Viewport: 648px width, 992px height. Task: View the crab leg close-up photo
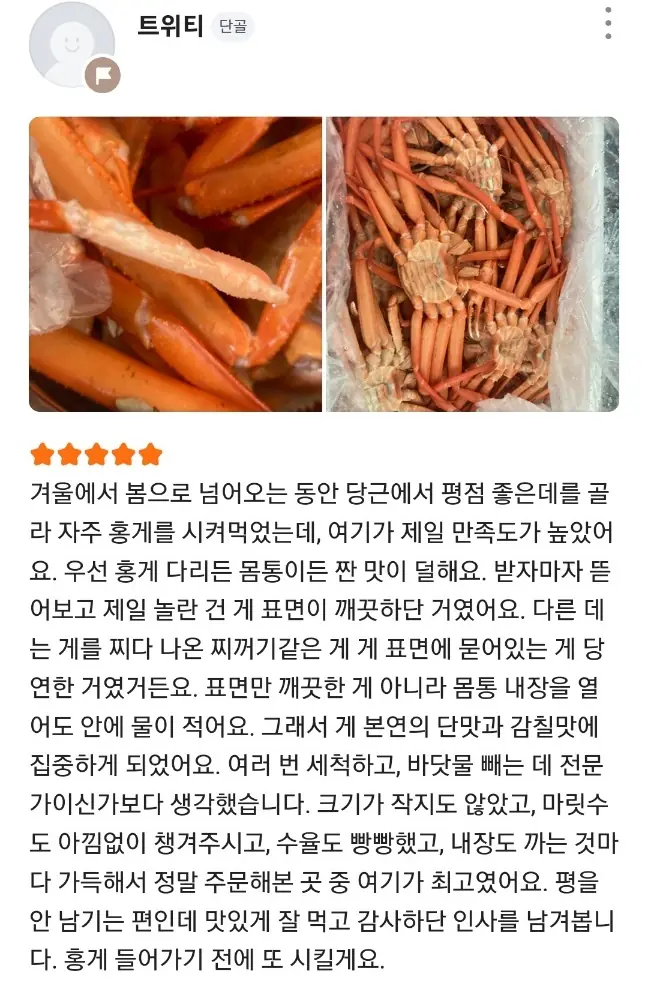[175, 264]
